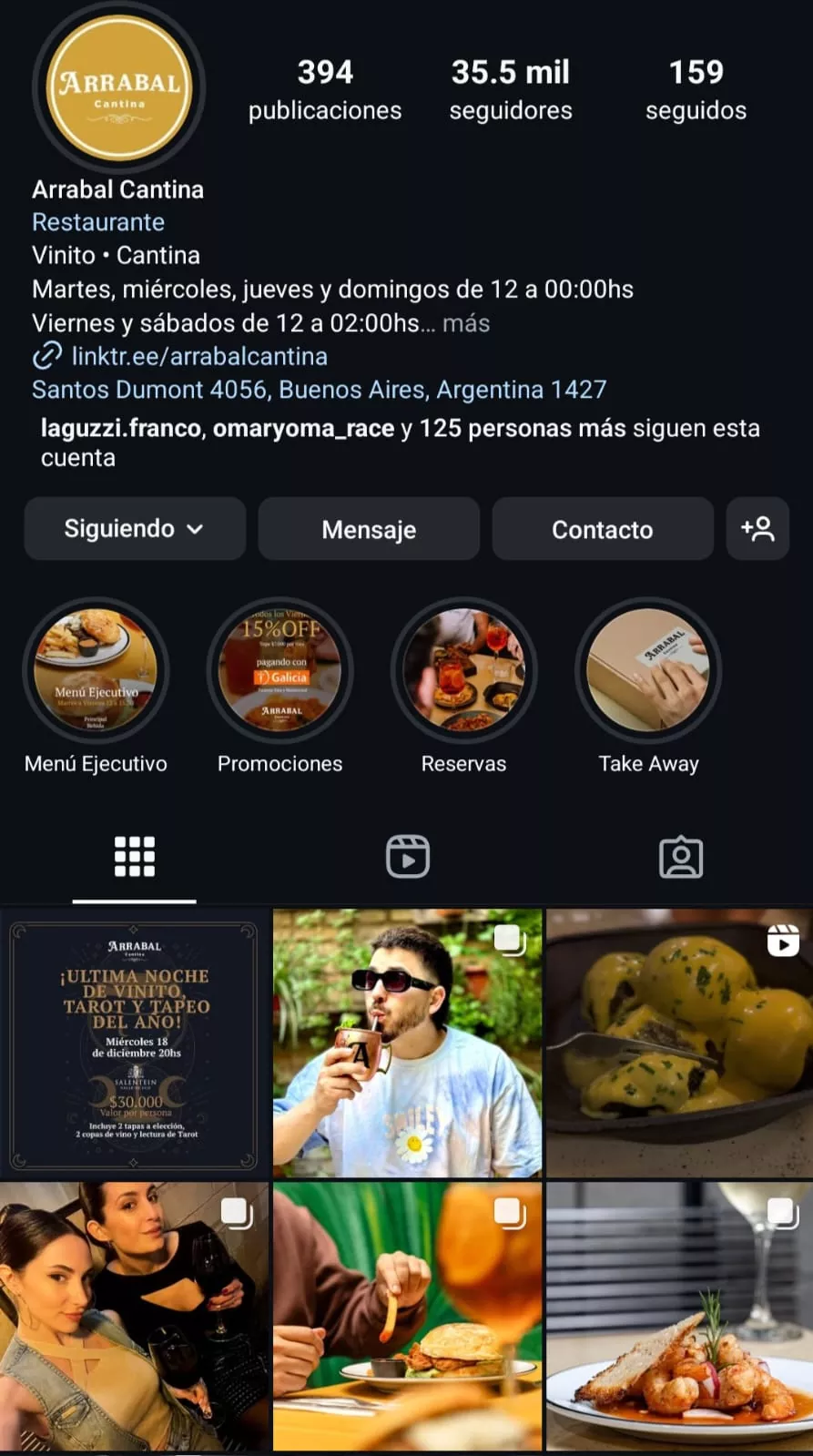
Task: Open the post of man drinking from mug
Action: [x=408, y=1044]
